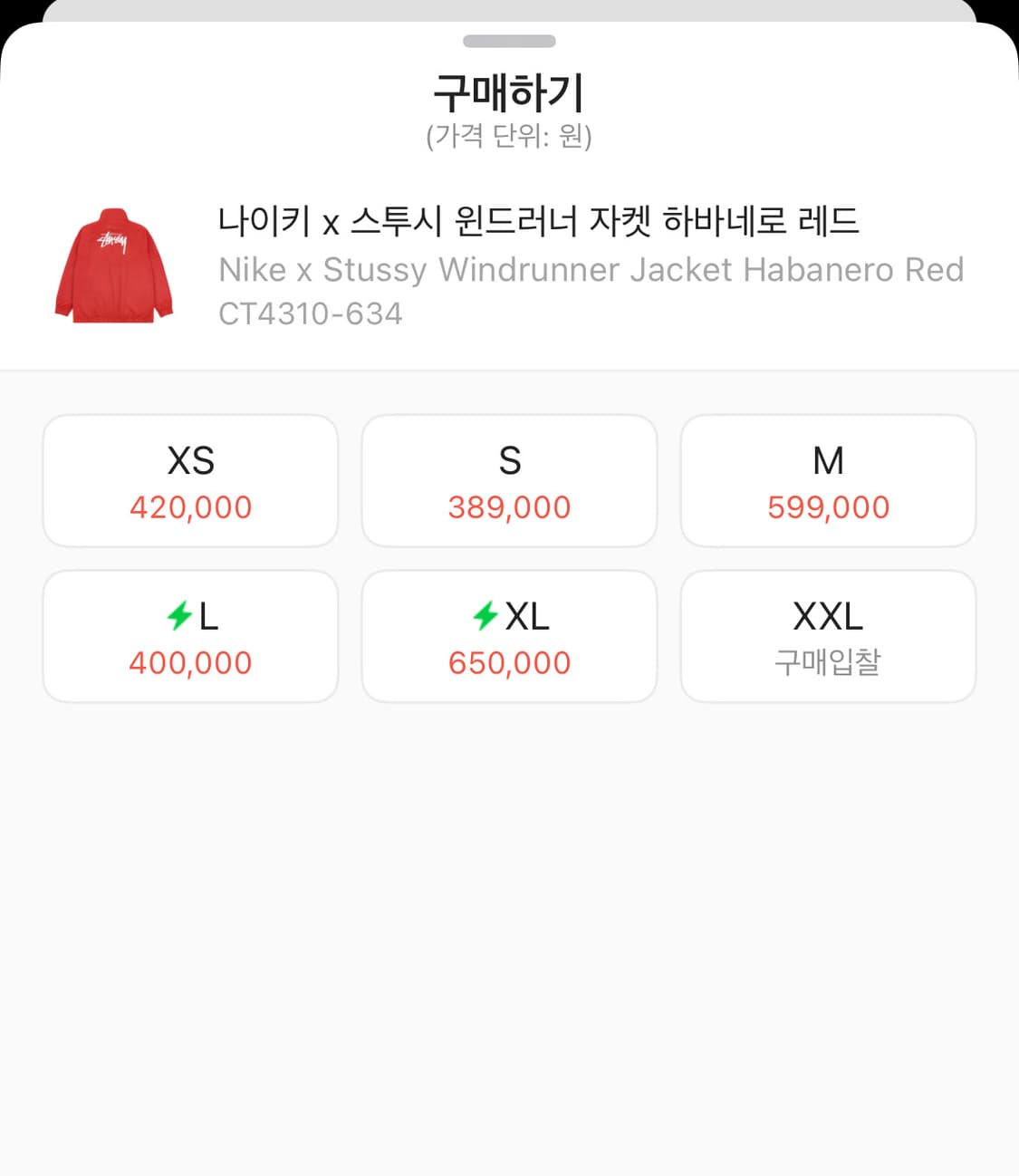
Task: Click the 구매입찰 label under XXL
Action: pos(829,662)
